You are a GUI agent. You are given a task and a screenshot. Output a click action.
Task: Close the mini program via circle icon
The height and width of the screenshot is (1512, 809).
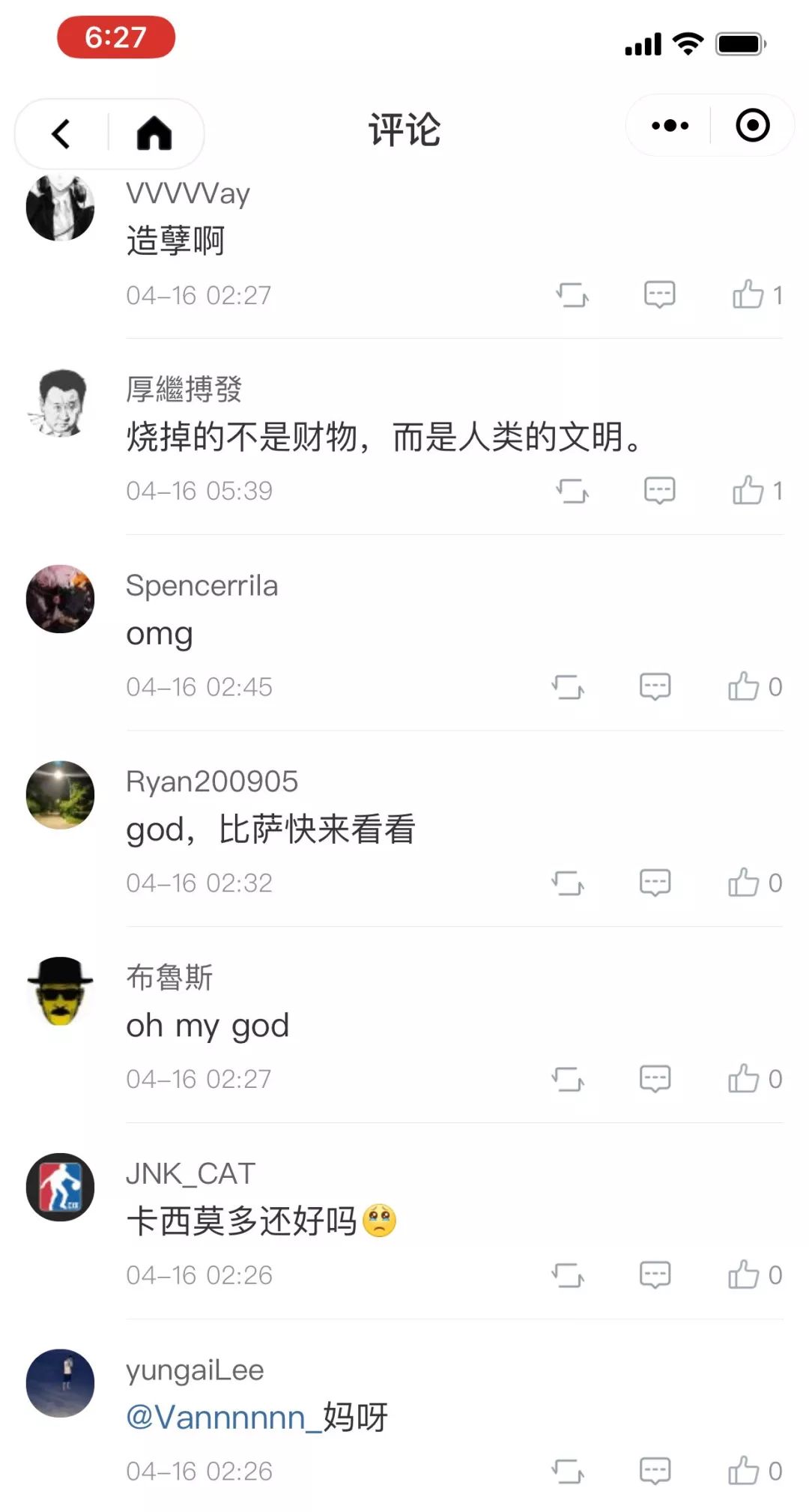pyautogui.click(x=752, y=125)
